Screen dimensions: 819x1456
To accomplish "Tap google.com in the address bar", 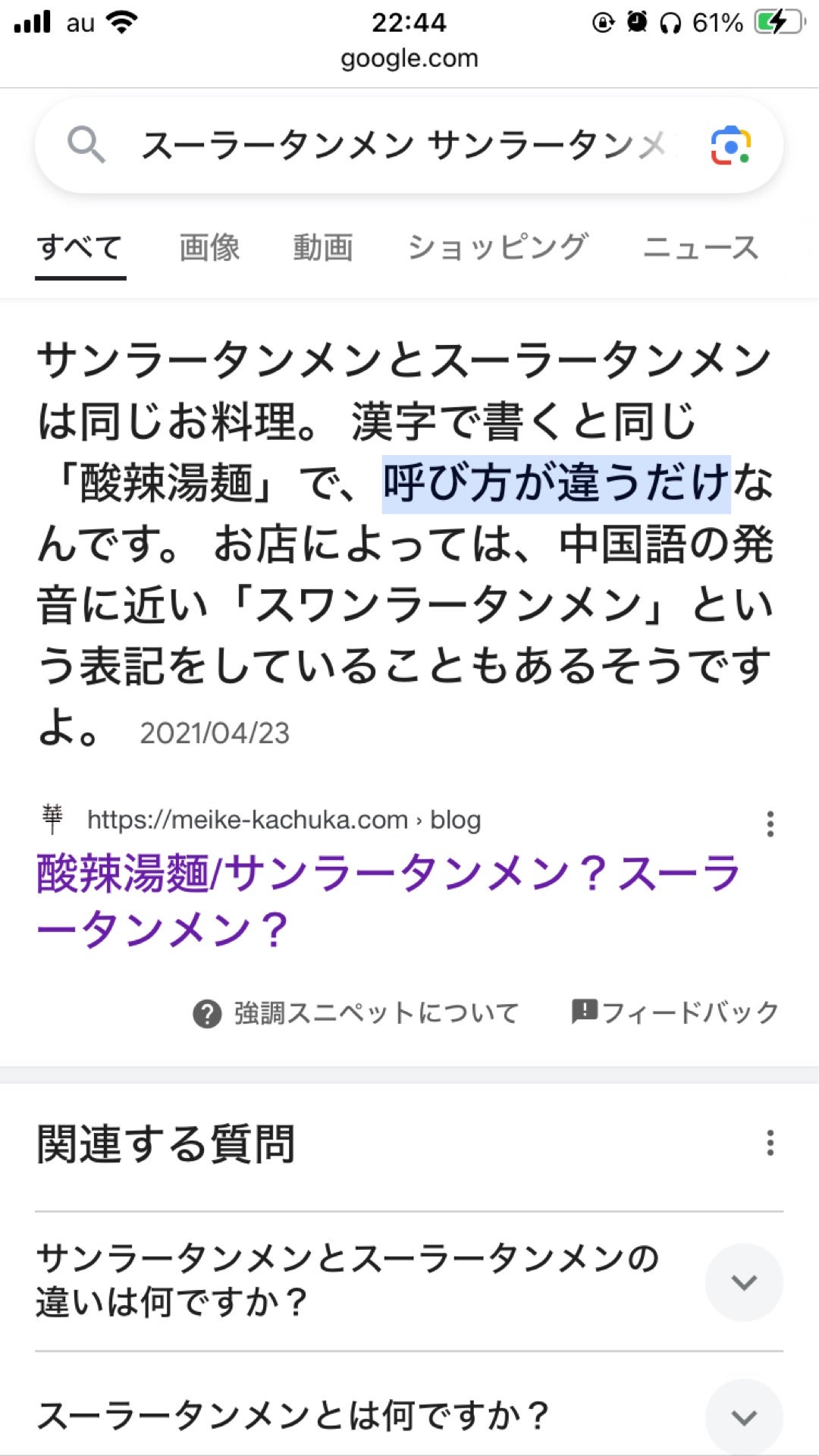I will click(409, 58).
